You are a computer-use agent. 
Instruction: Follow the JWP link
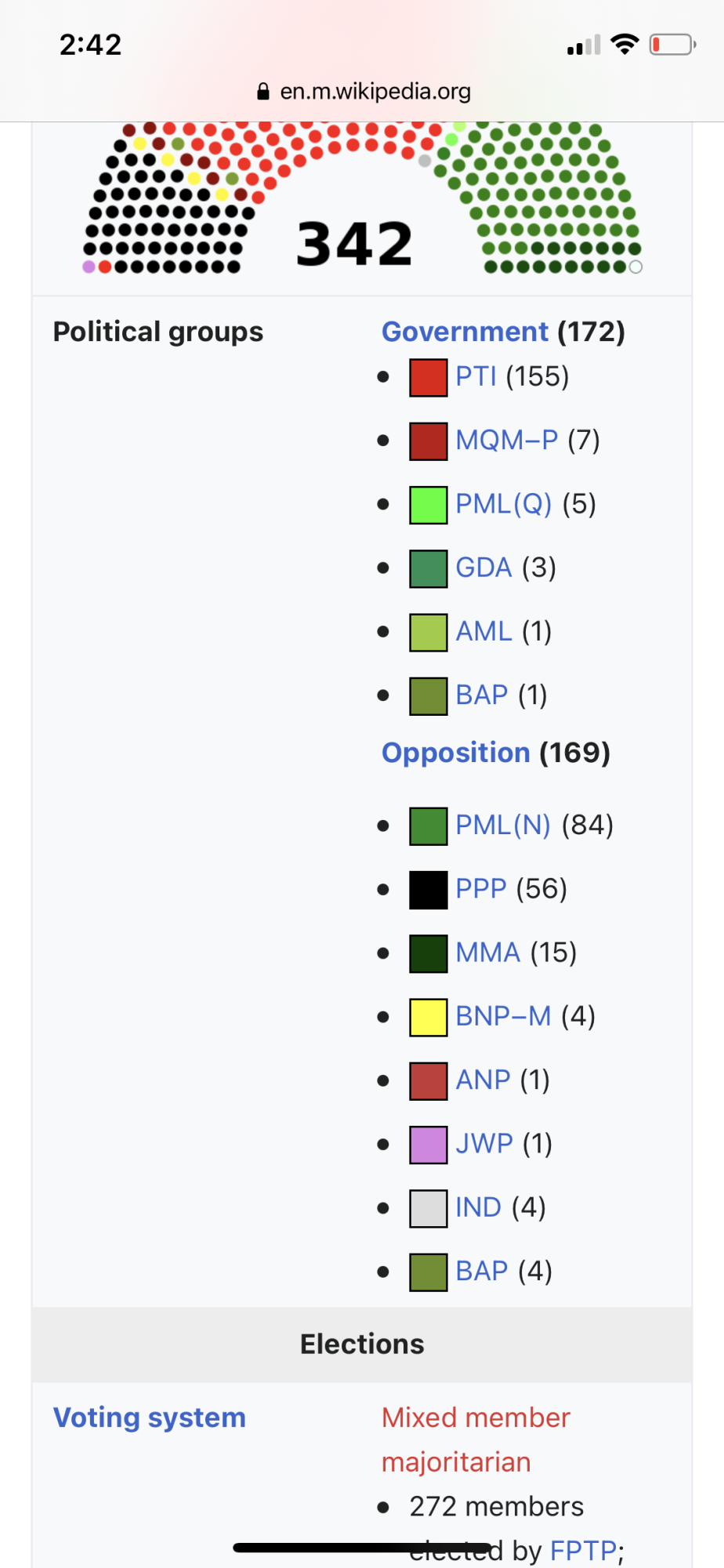click(484, 1144)
